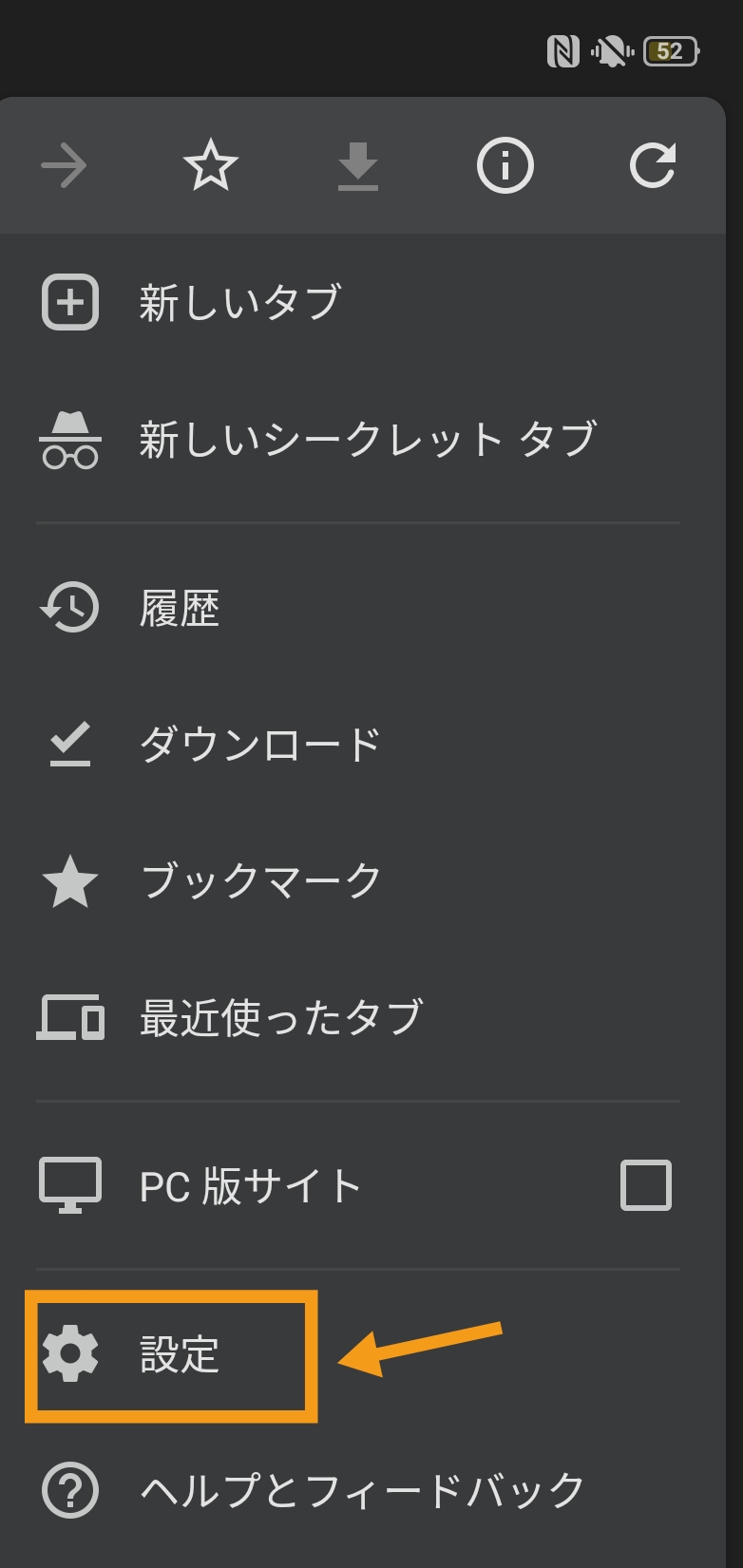Check the PC 版サイト checkbox
The image size is (743, 1568).
(x=645, y=1185)
